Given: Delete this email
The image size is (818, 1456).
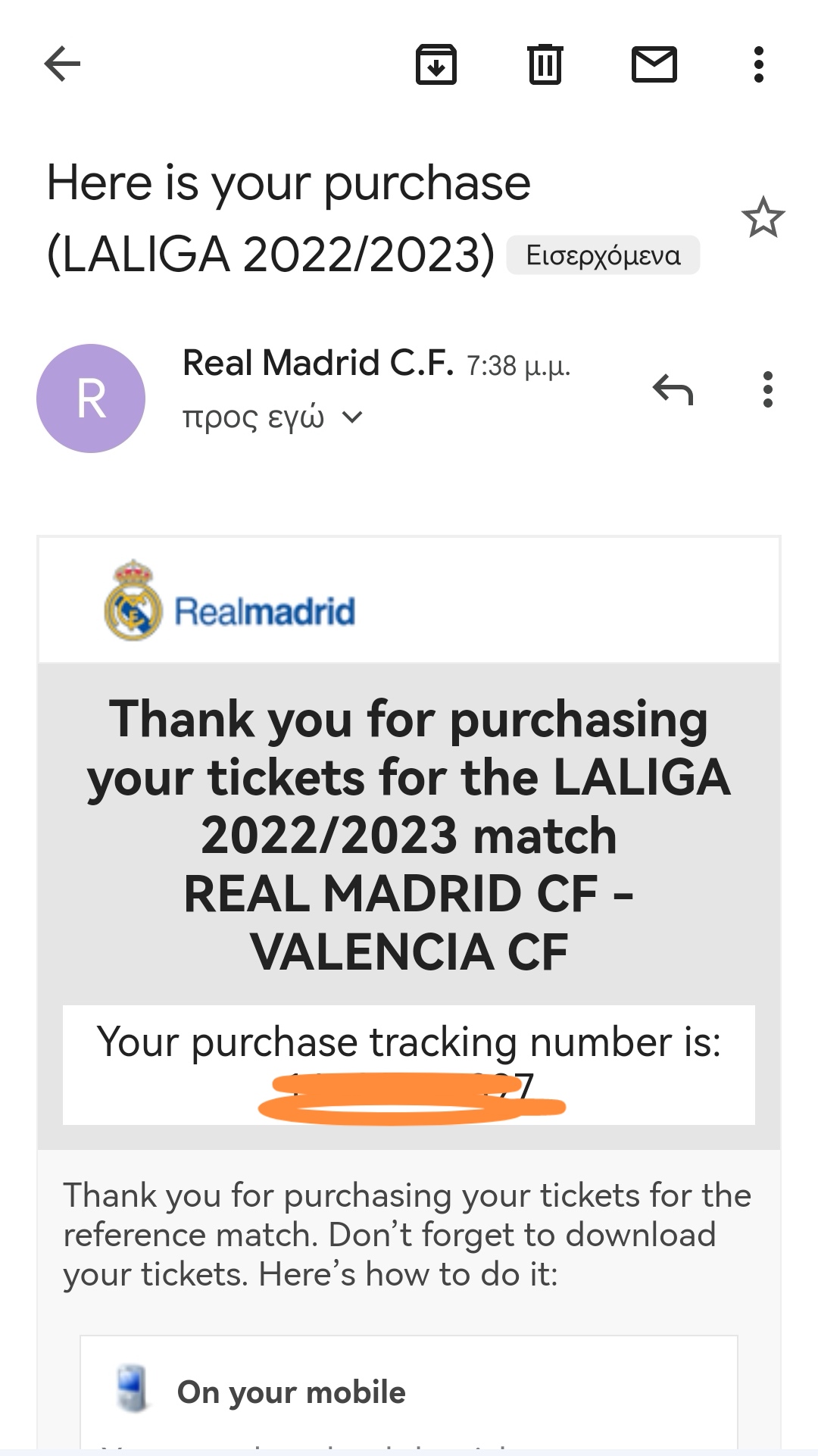Looking at the screenshot, I should pos(545,64).
